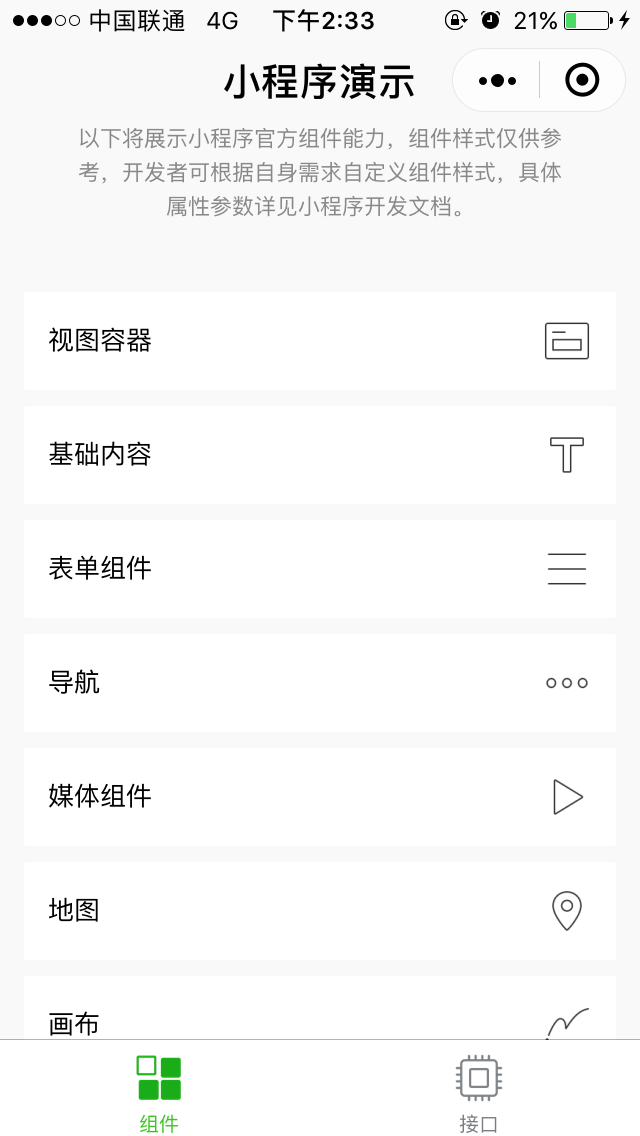Expand the 视图容器 row
The image size is (640, 1136).
pyautogui.click(x=320, y=341)
